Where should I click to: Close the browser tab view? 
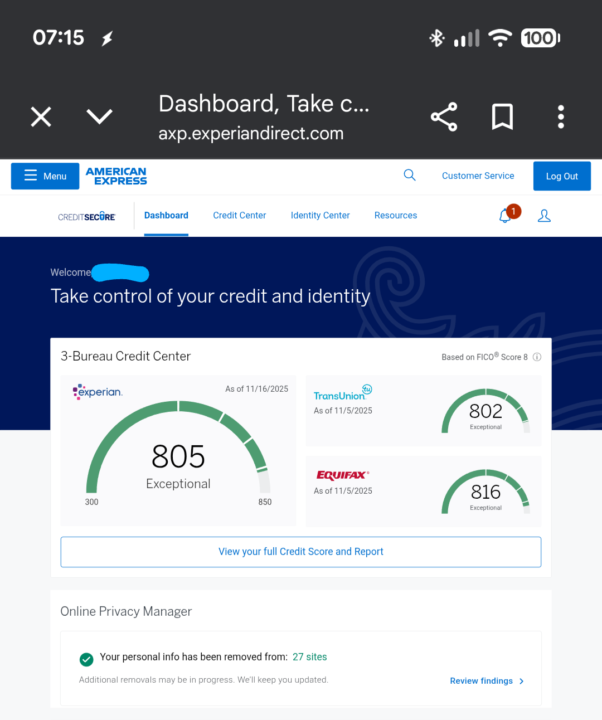point(40,117)
